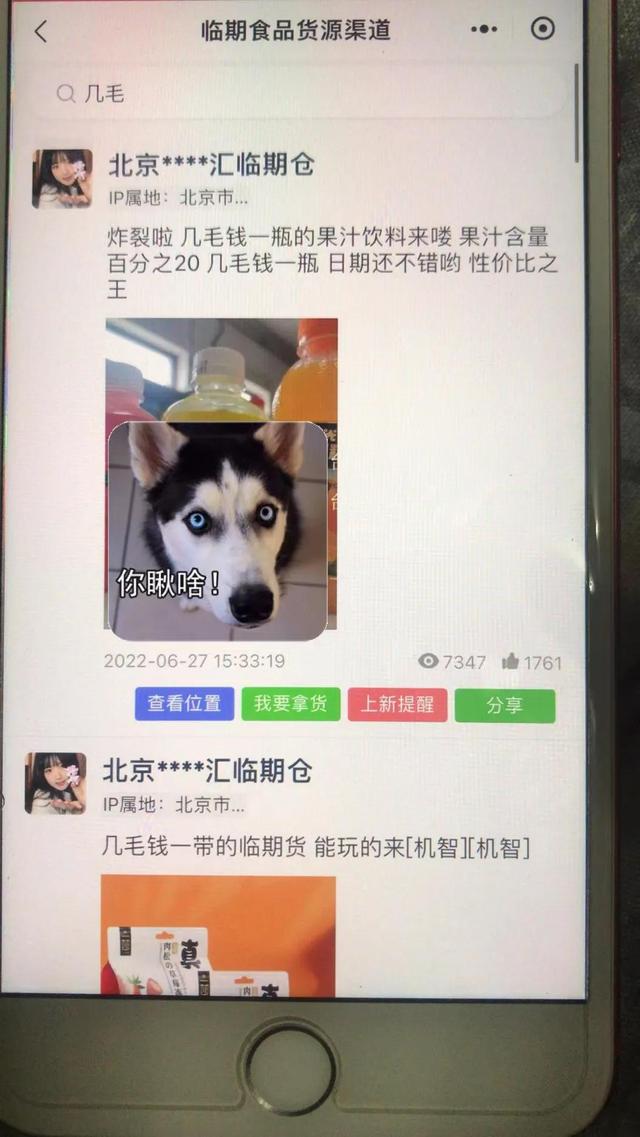Open the avatar of the first 北京****汇临期仓 post
This screenshot has width=640, height=1137.
(x=62, y=178)
